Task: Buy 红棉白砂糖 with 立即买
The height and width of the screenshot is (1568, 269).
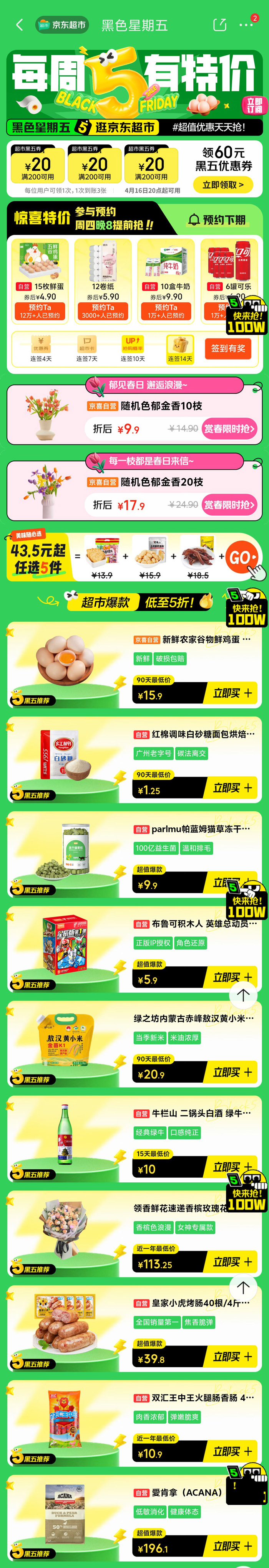Action: [x=232, y=788]
